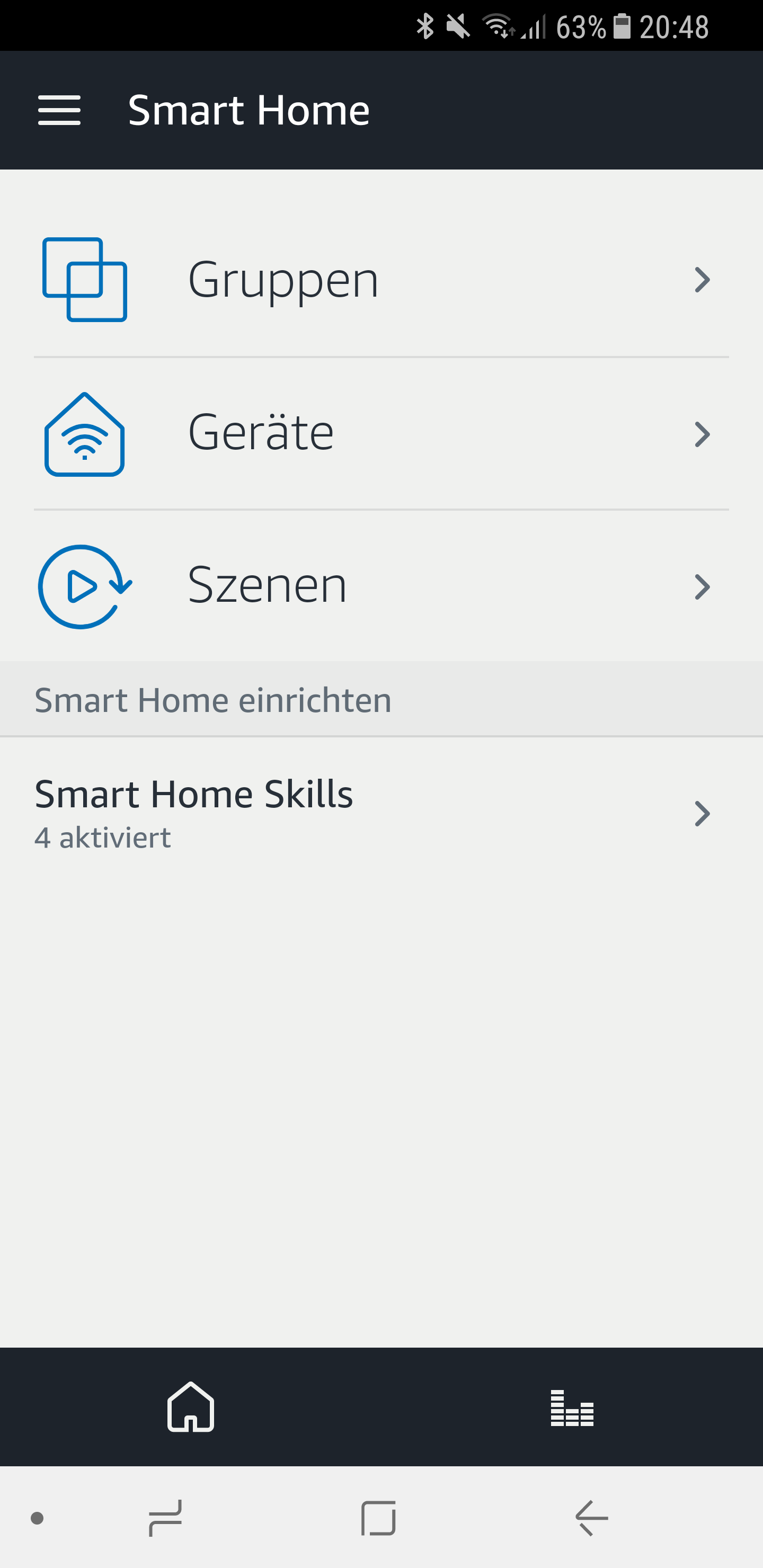
Task: Open the Geräte list
Action: 381,433
